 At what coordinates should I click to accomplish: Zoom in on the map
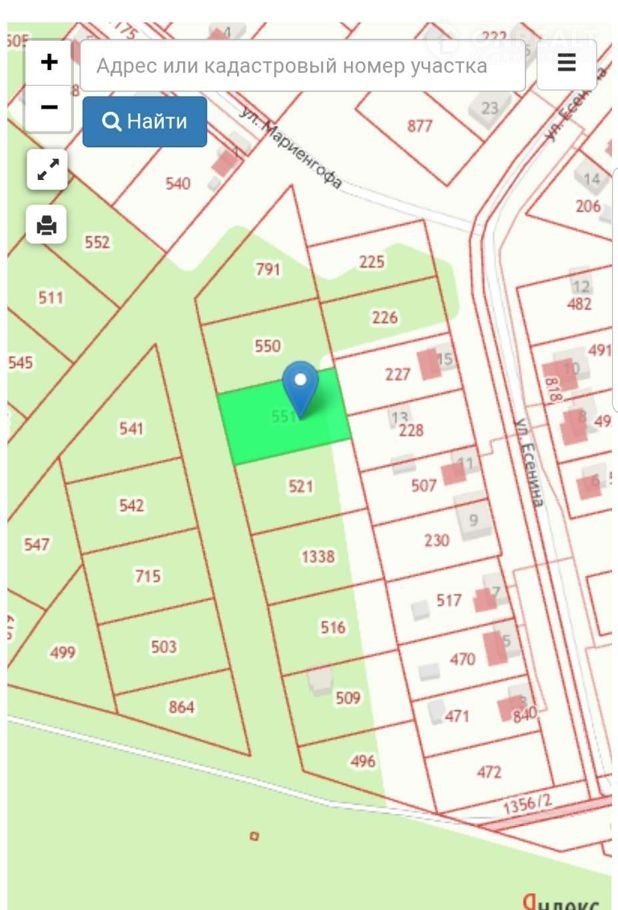(48, 63)
